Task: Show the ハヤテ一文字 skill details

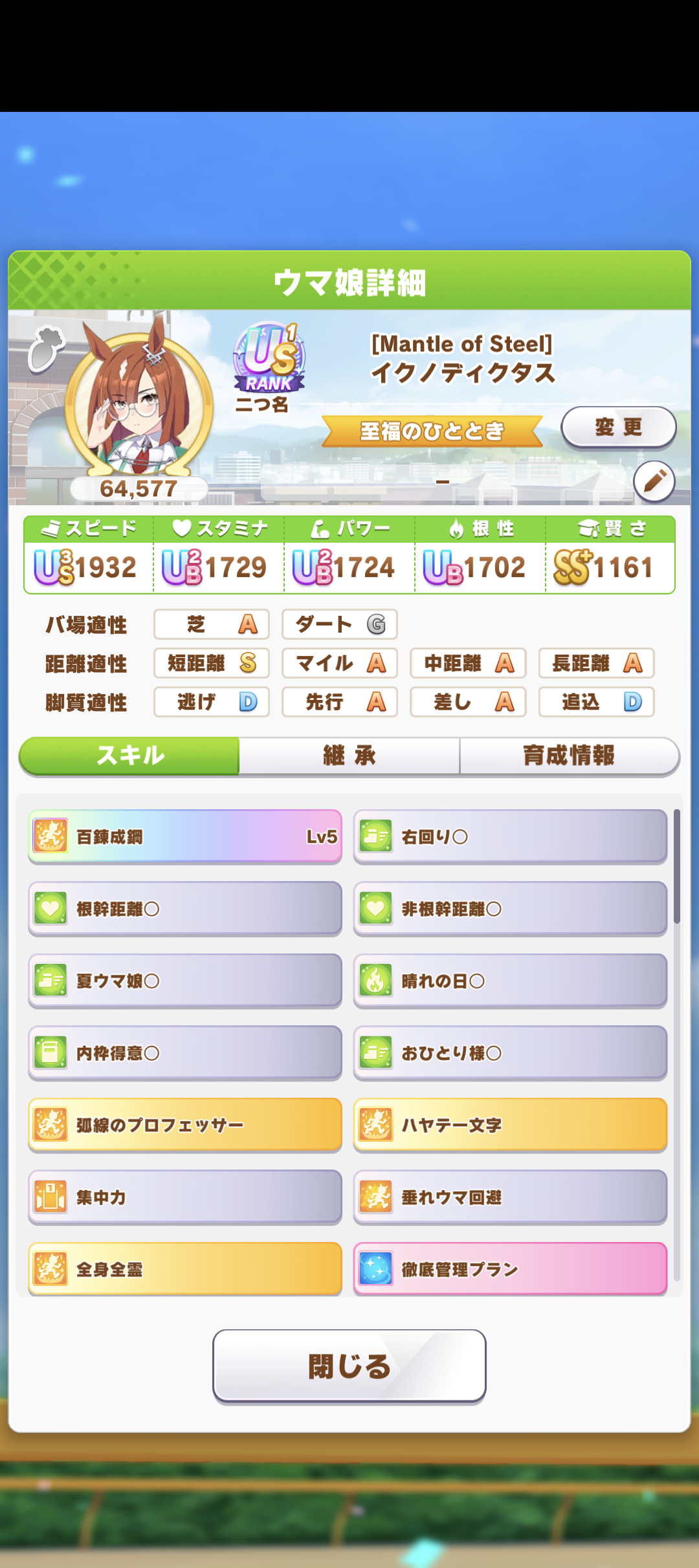Action: point(510,1125)
